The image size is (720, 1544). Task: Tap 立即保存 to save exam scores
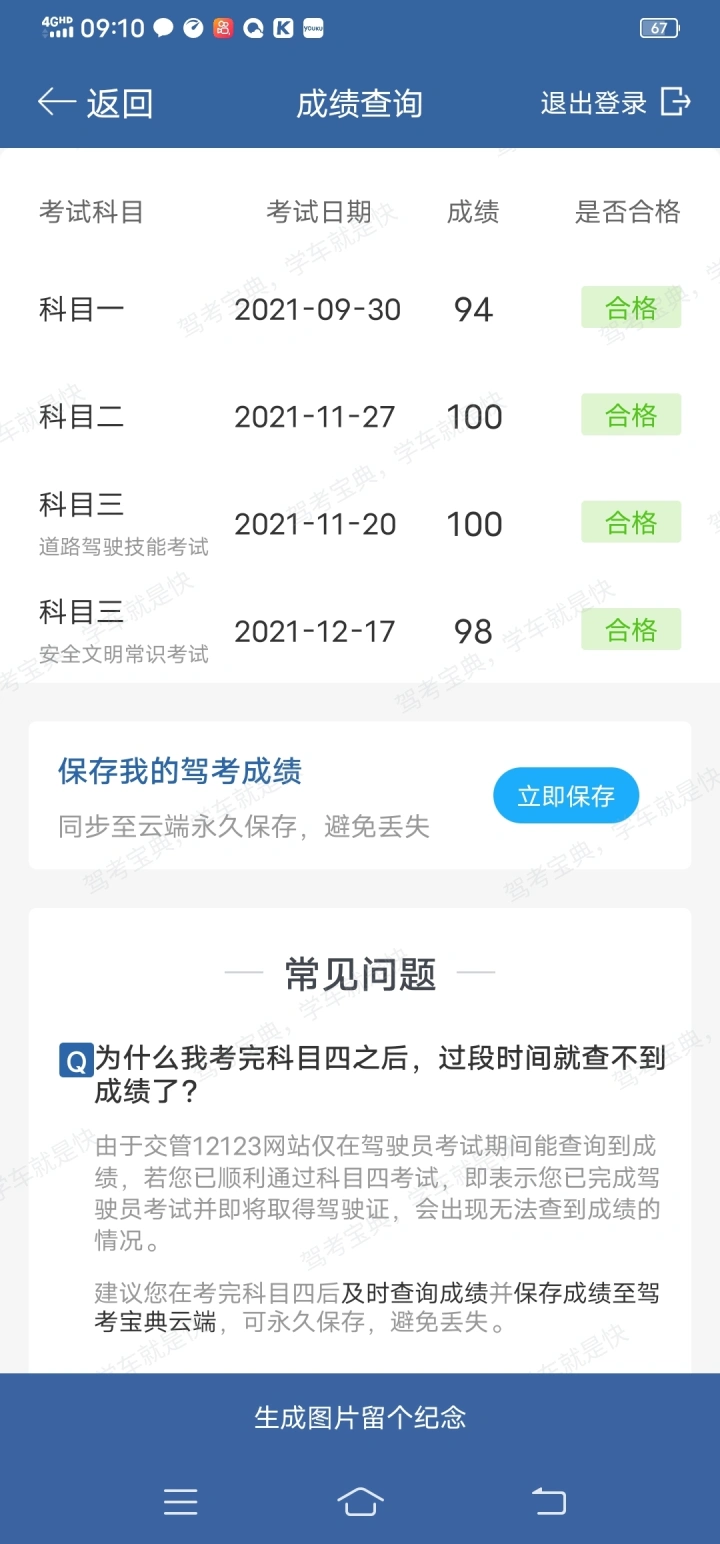[565, 796]
